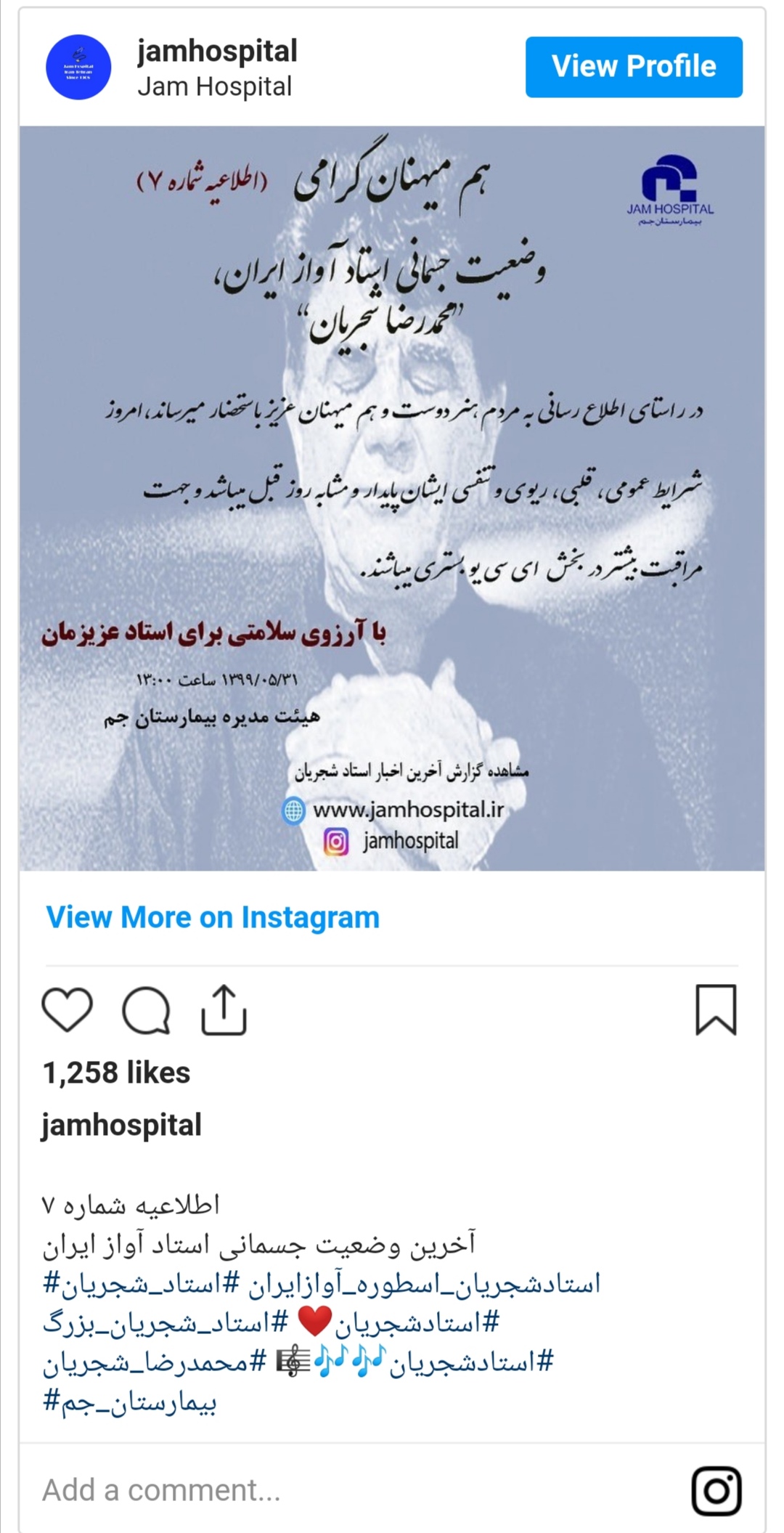Viewport: 784px width, 1533px height.
Task: Share the post with the share arrow icon
Action: 225,1009
